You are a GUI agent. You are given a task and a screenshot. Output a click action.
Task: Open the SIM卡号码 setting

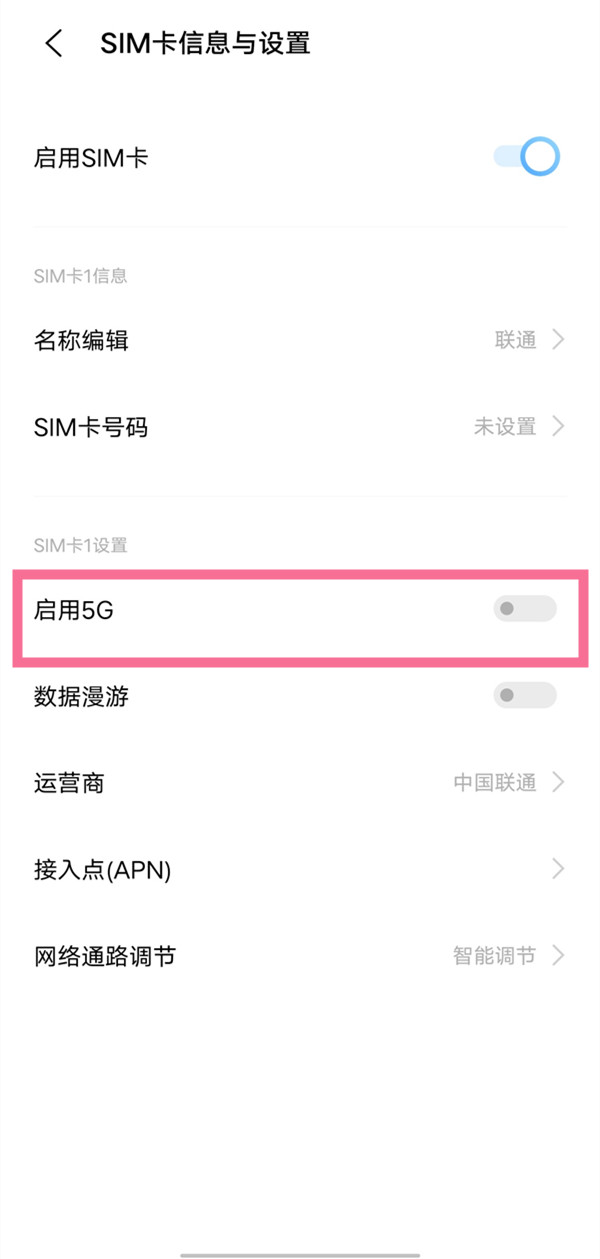point(300,427)
